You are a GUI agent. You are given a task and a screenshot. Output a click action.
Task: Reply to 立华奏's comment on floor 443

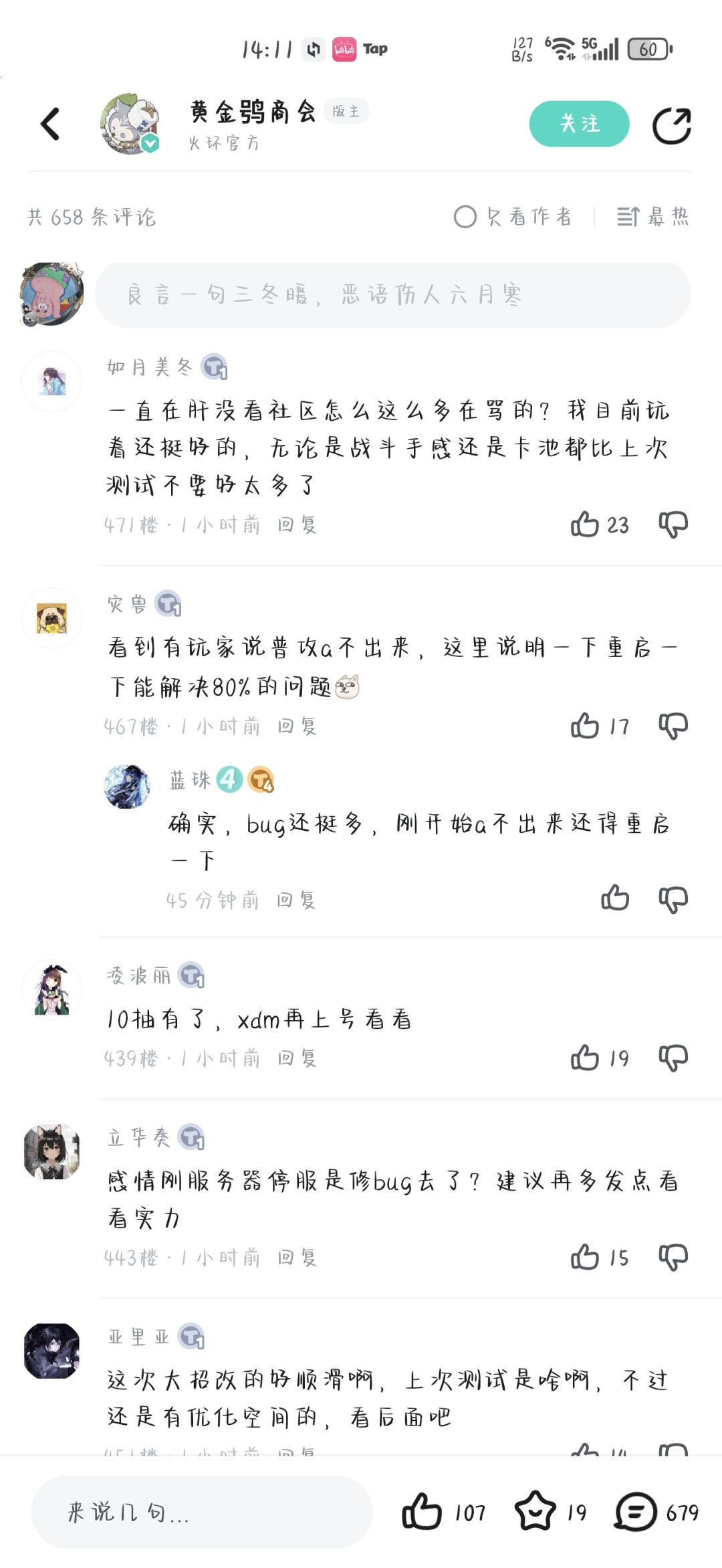click(297, 1258)
